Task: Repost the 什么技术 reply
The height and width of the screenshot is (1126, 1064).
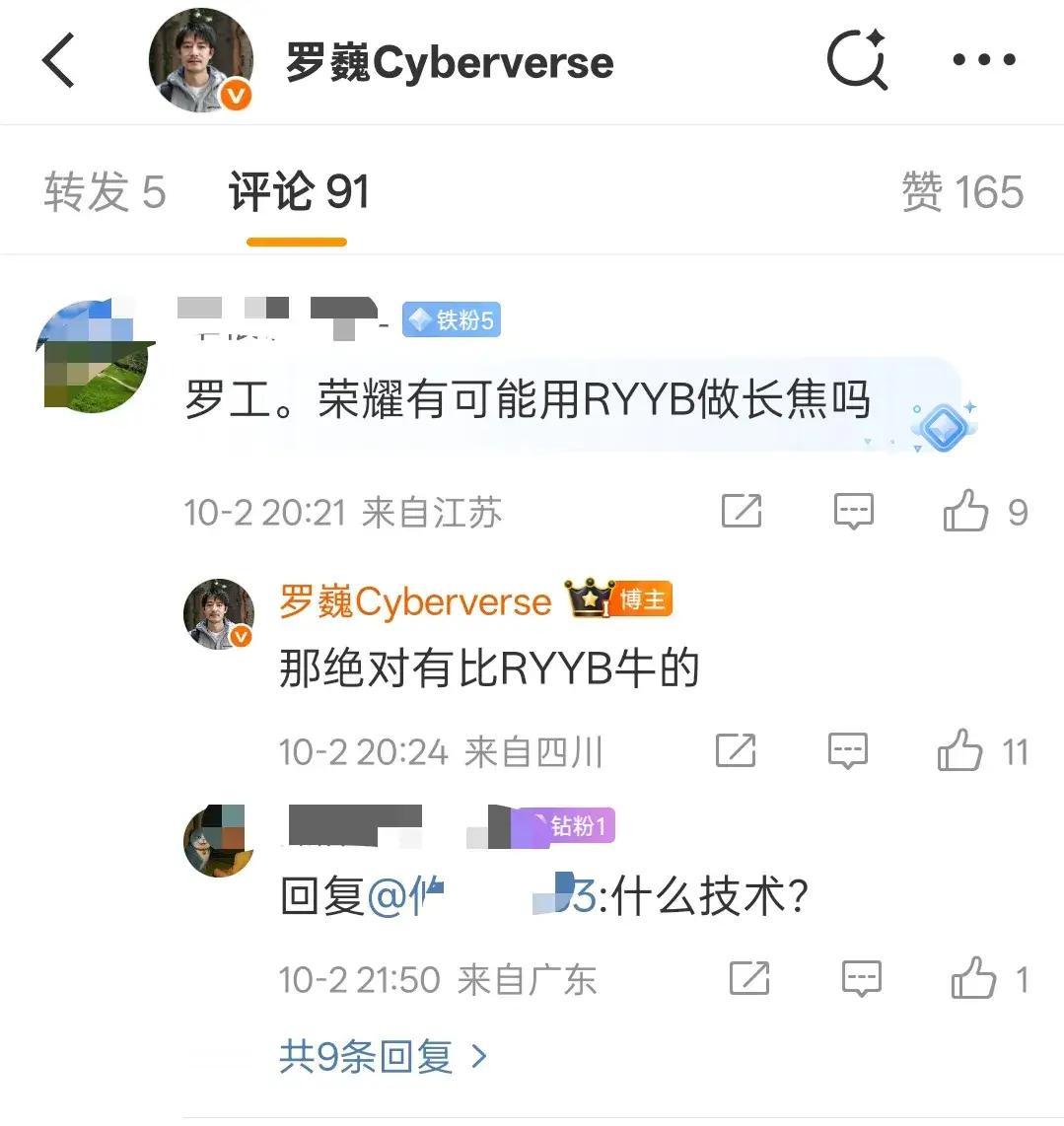Action: (x=749, y=978)
